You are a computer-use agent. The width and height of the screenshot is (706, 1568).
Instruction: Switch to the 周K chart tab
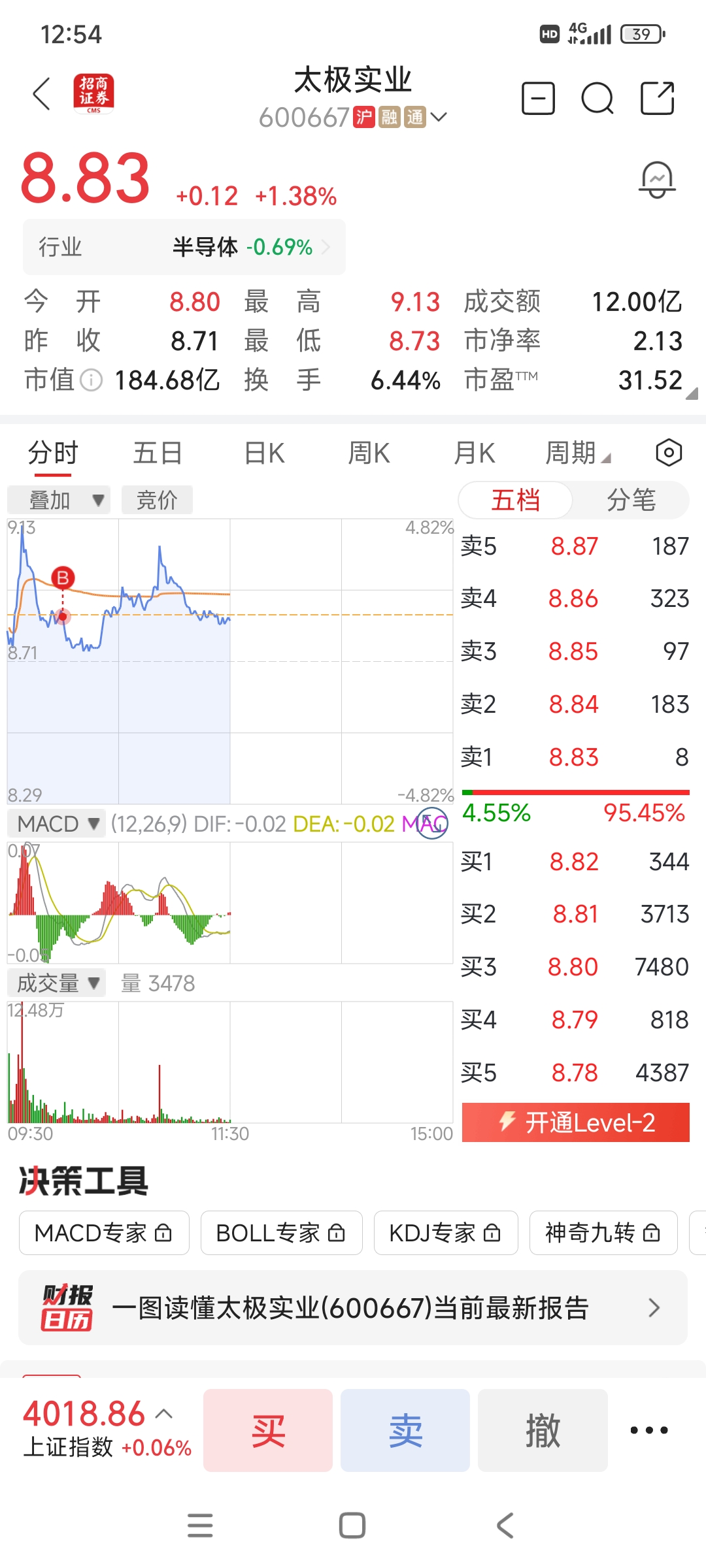point(369,453)
